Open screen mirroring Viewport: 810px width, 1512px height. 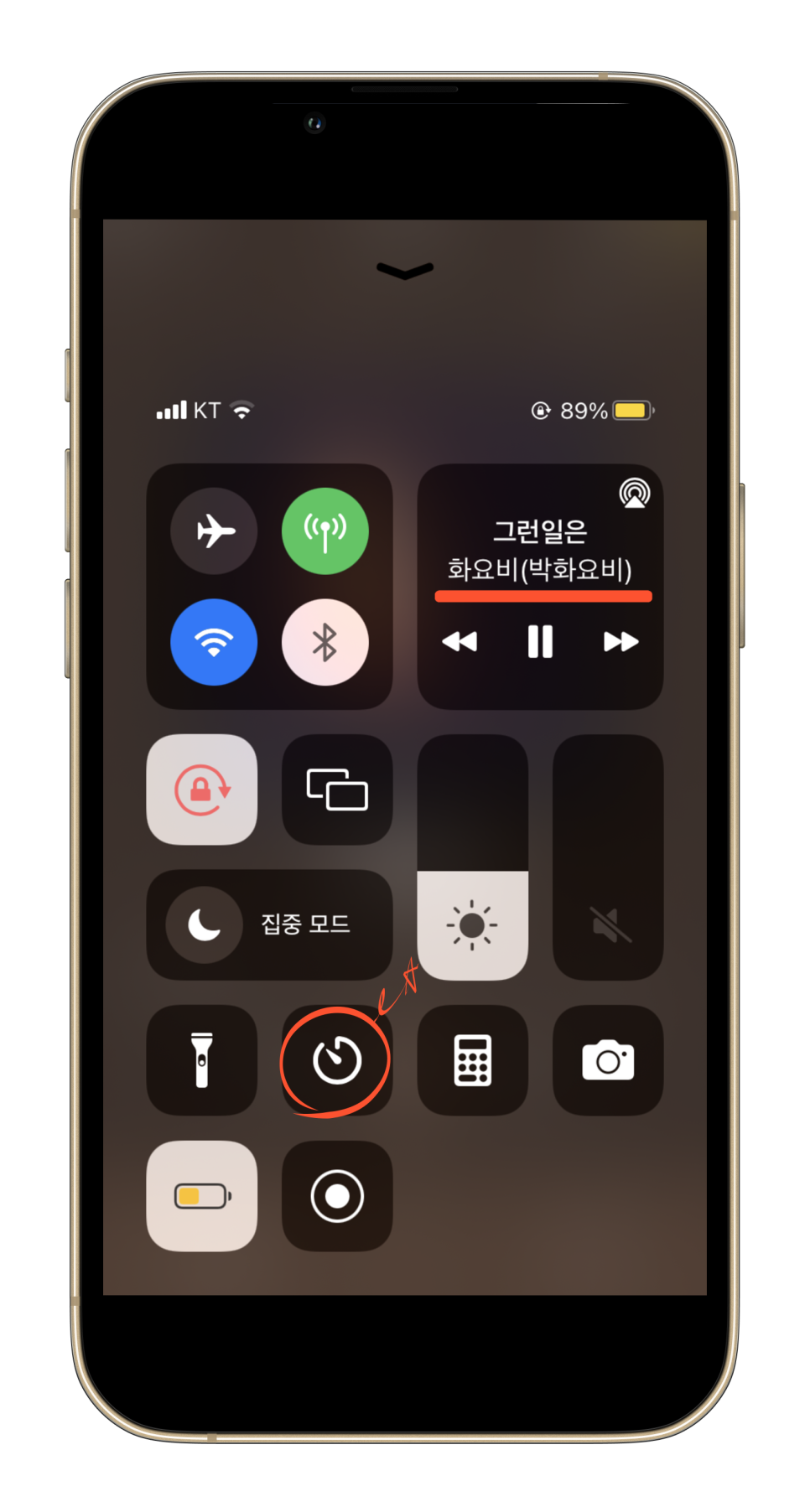click(337, 790)
